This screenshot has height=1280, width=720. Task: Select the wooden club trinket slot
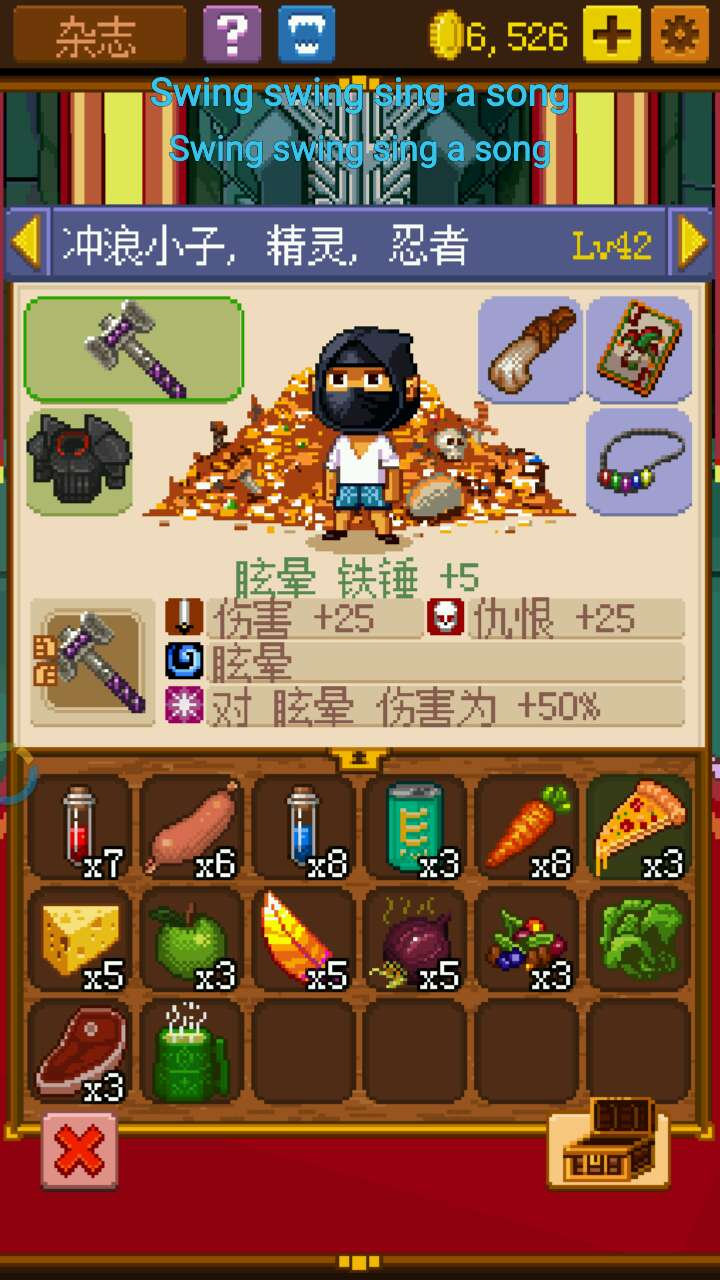(x=530, y=349)
